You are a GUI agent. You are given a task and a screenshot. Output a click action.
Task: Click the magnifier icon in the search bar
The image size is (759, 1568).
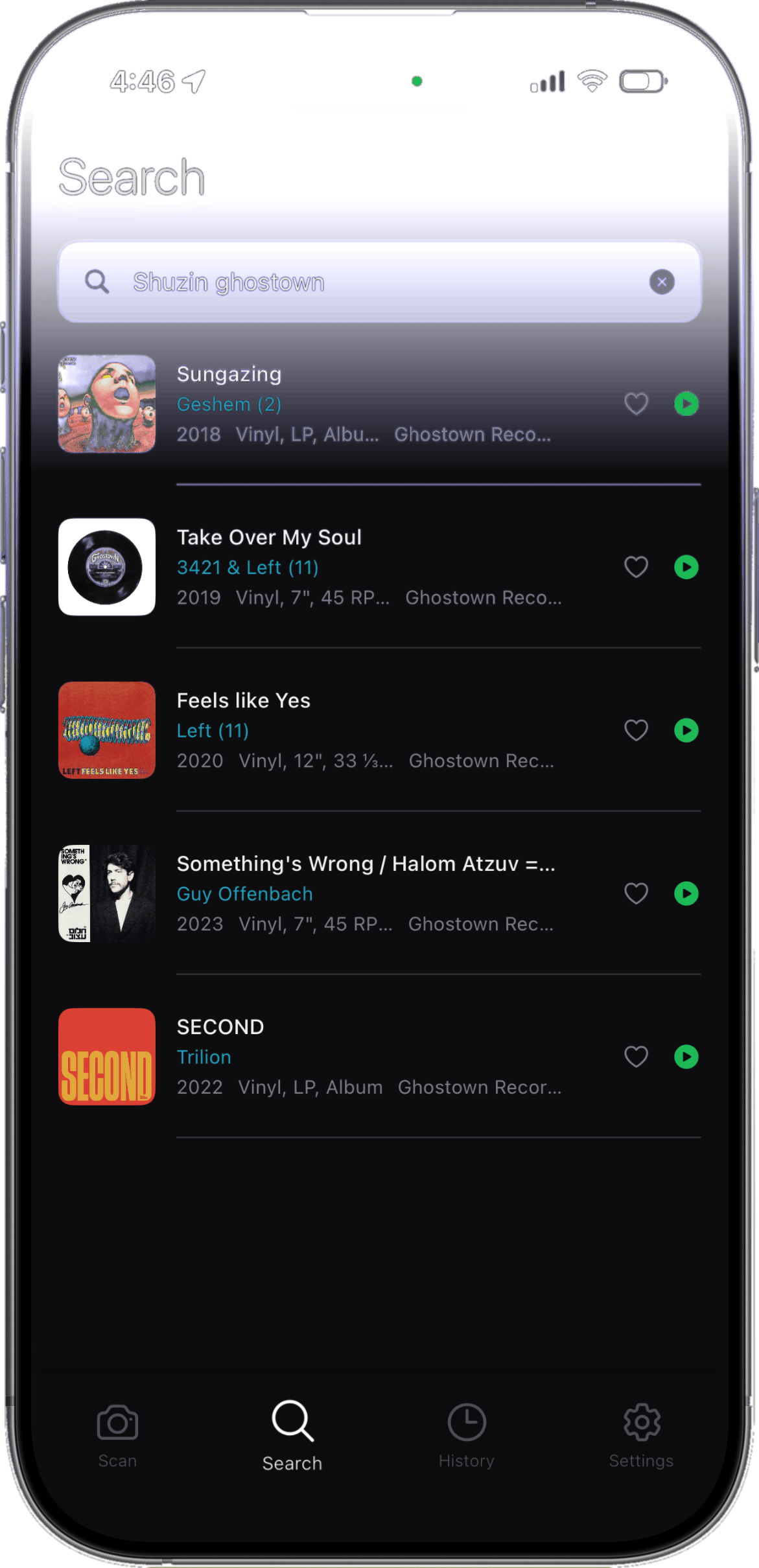coord(98,282)
